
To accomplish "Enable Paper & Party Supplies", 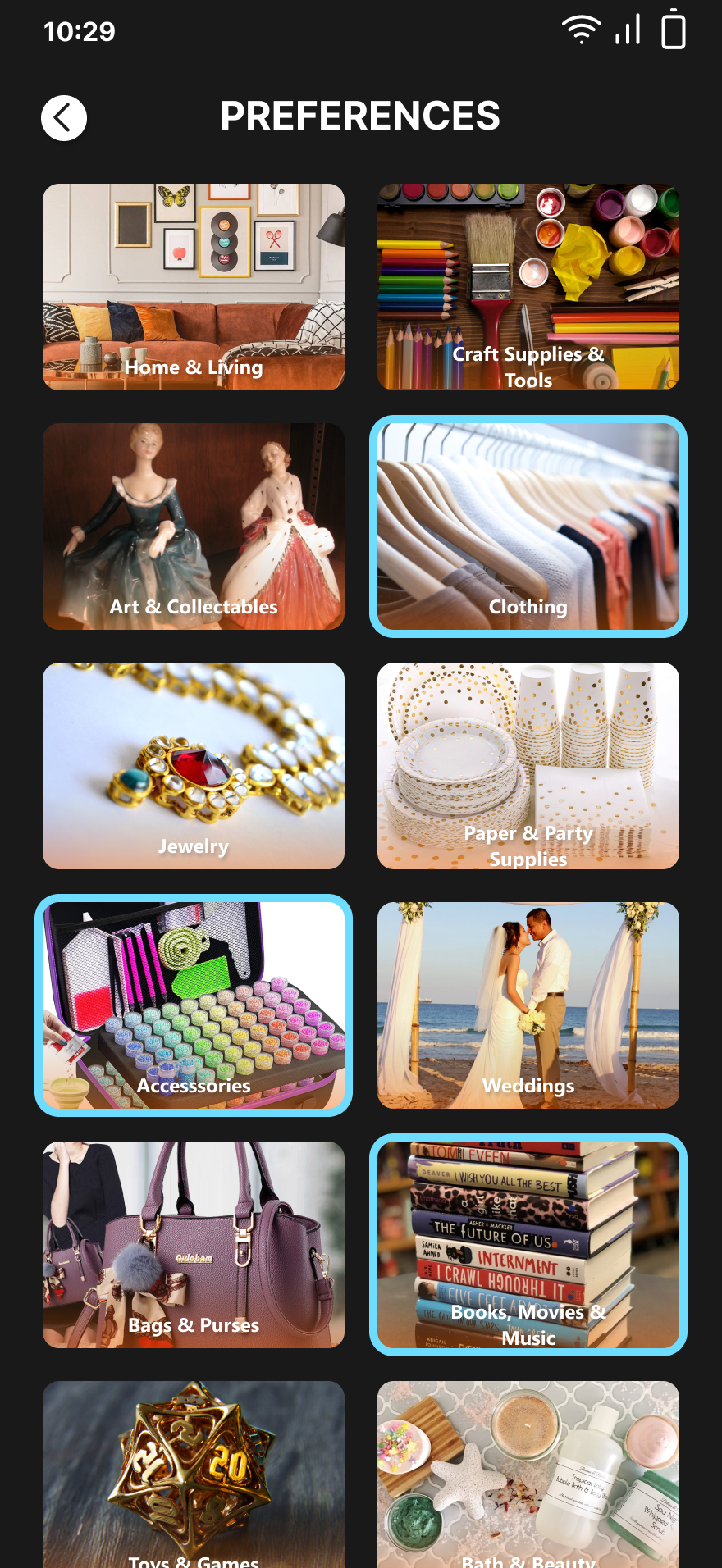I will pos(528,765).
